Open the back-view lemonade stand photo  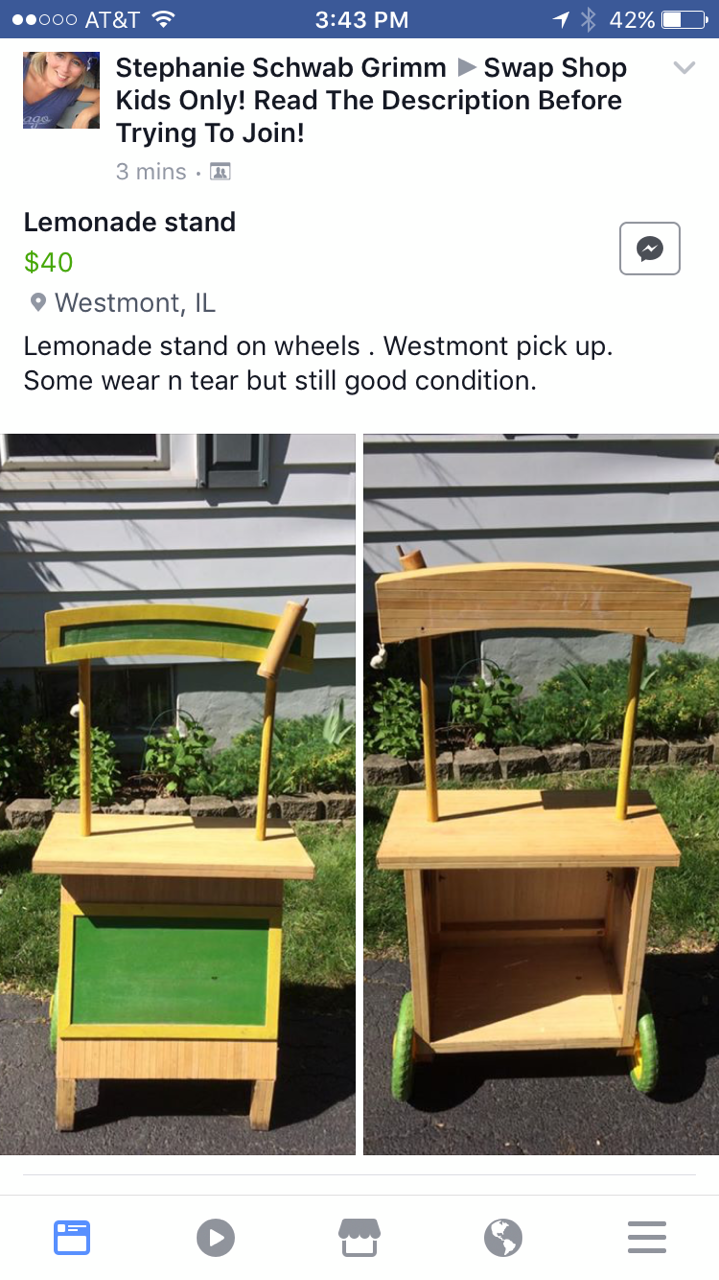[x=541, y=794]
